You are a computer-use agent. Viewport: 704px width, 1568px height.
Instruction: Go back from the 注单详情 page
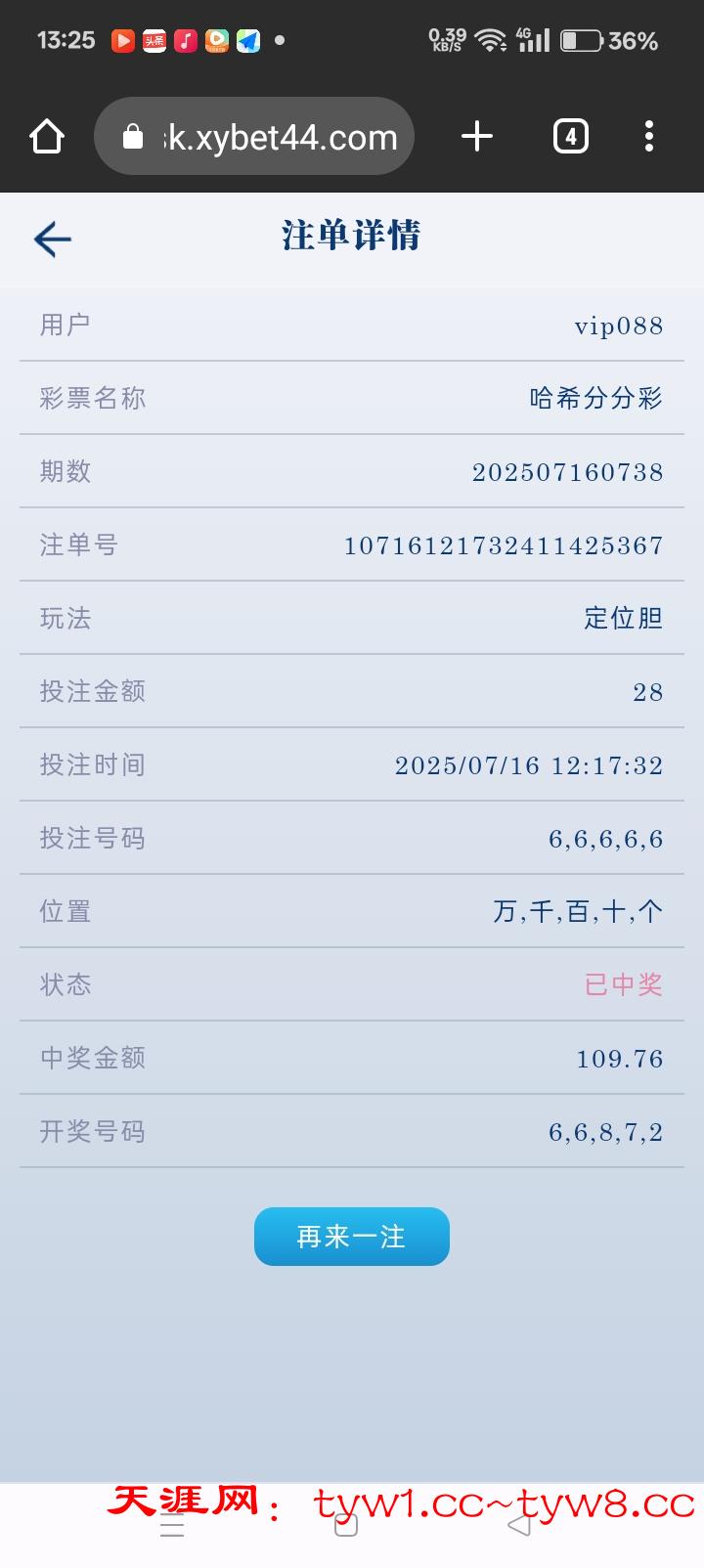tap(53, 239)
